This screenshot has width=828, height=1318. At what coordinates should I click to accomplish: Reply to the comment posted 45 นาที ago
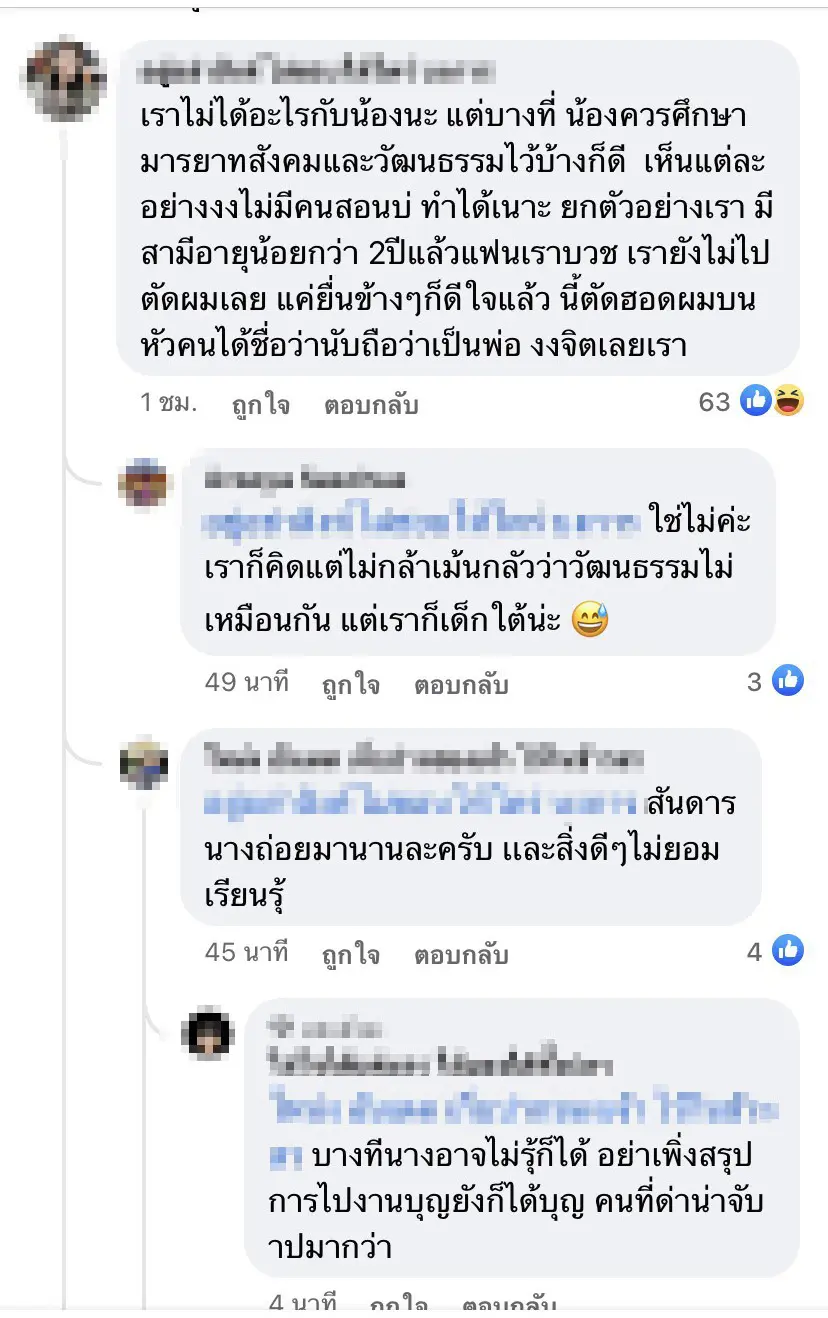point(461,955)
